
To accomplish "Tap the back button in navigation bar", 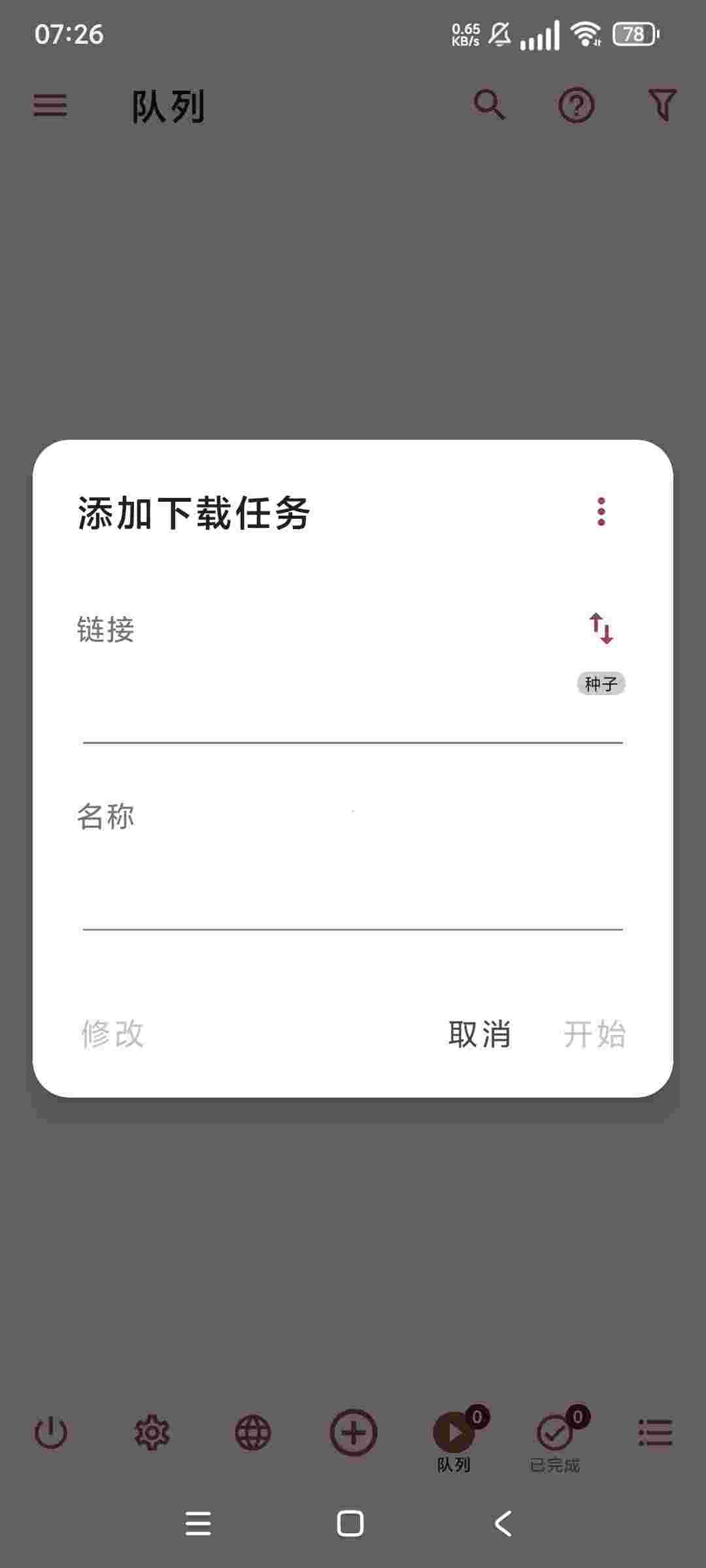I will click(503, 1524).
